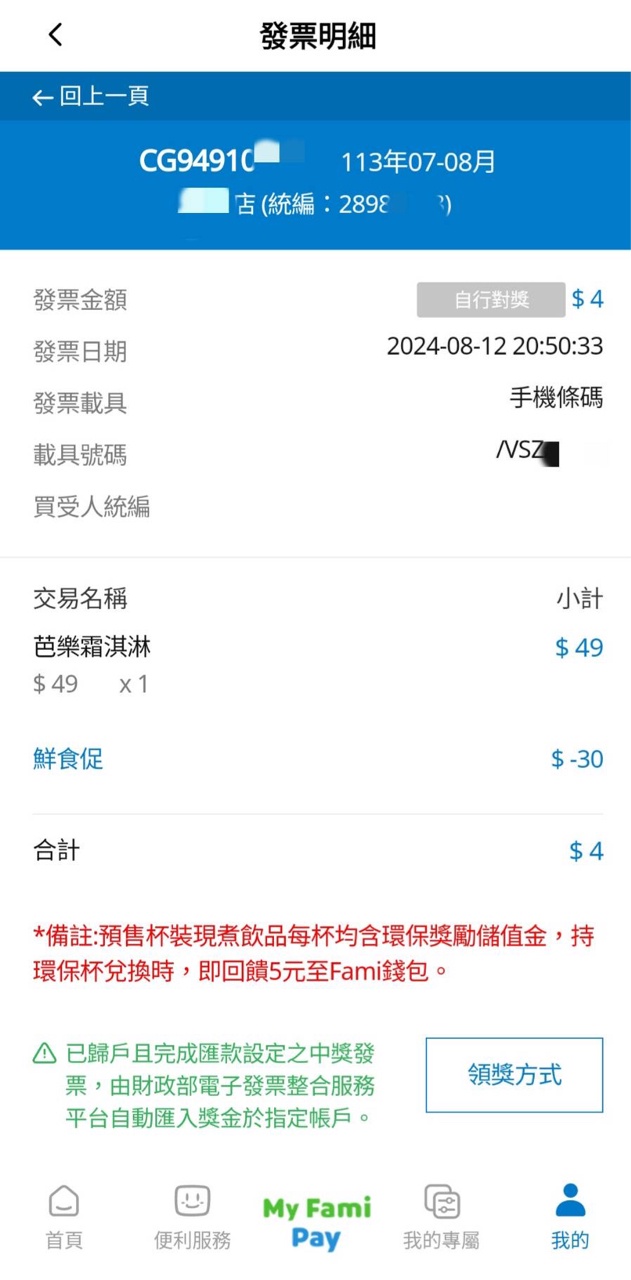Screen dimensions: 631x1280
Task: Tap the back arrow in the header
Action: pos(56,36)
